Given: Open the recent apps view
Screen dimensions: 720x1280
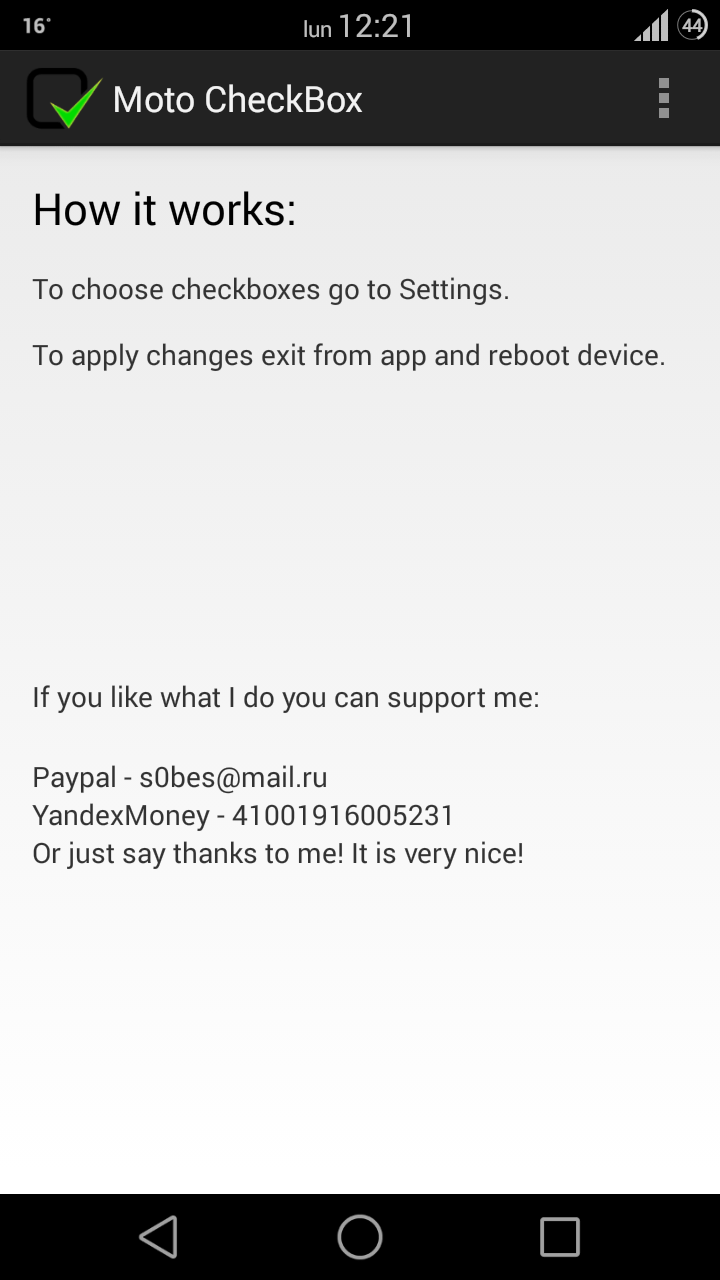Looking at the screenshot, I should pos(560,1237).
